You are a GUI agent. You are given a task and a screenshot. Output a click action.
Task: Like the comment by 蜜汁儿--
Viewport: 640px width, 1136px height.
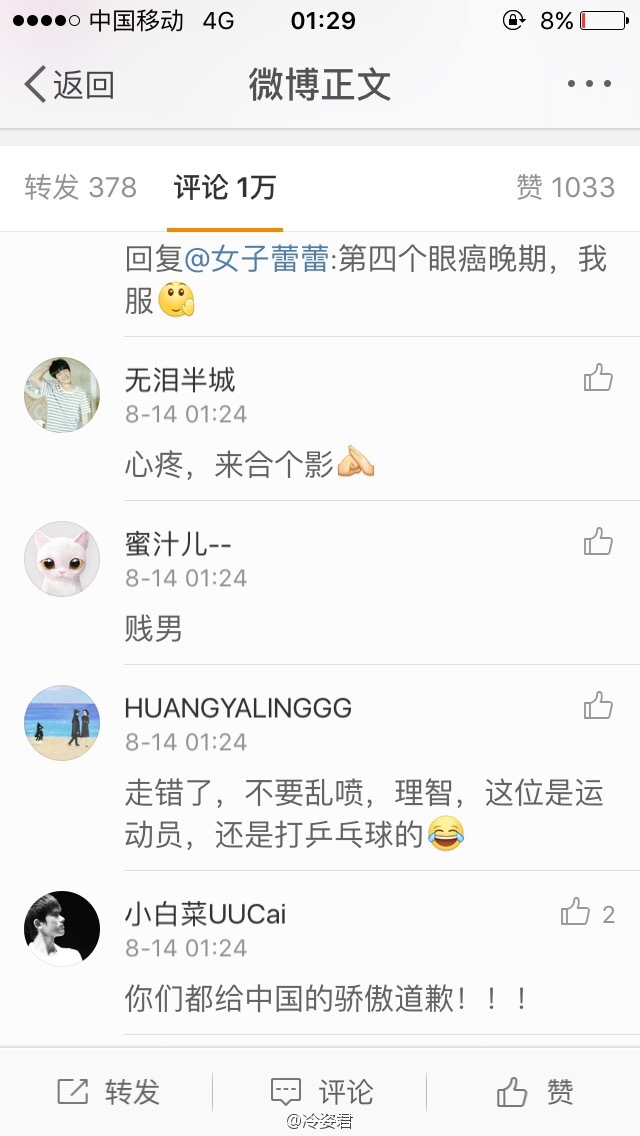(598, 542)
